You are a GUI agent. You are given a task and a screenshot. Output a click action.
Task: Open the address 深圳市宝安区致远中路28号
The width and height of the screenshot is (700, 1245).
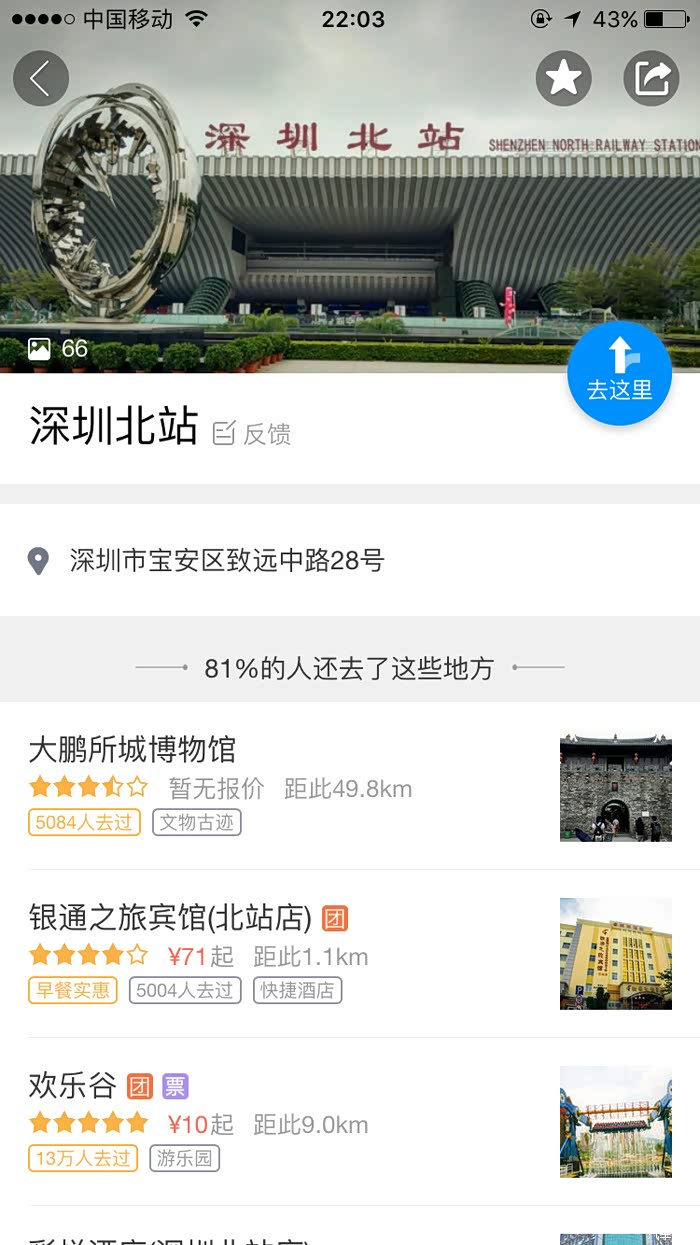226,560
